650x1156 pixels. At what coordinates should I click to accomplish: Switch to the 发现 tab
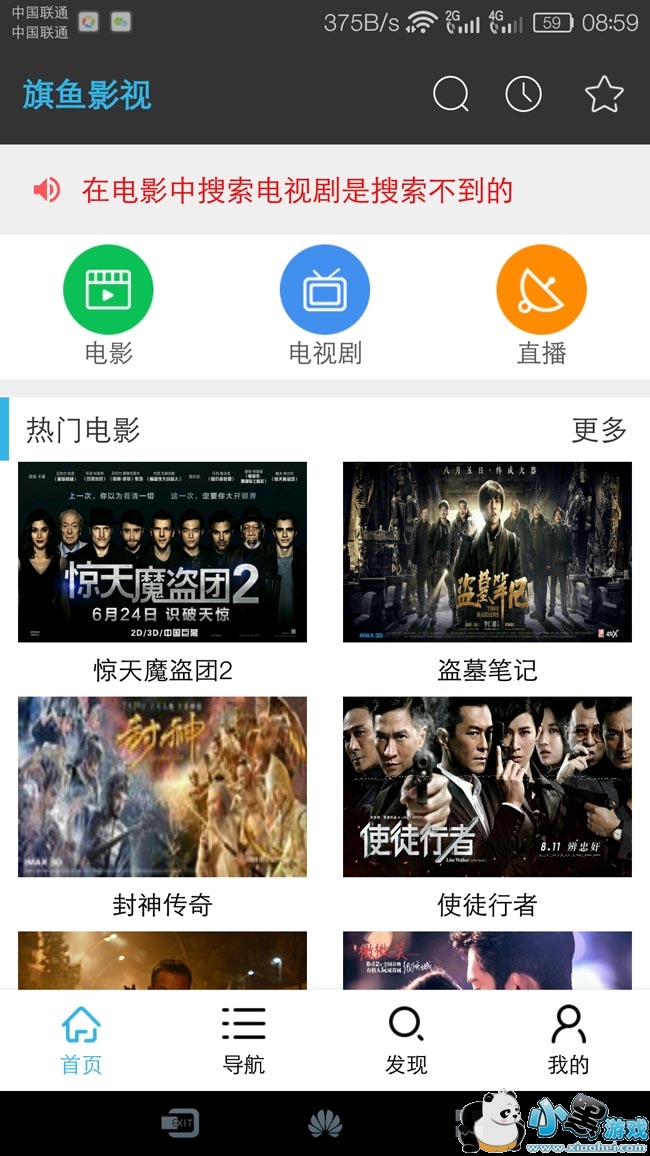[406, 1040]
